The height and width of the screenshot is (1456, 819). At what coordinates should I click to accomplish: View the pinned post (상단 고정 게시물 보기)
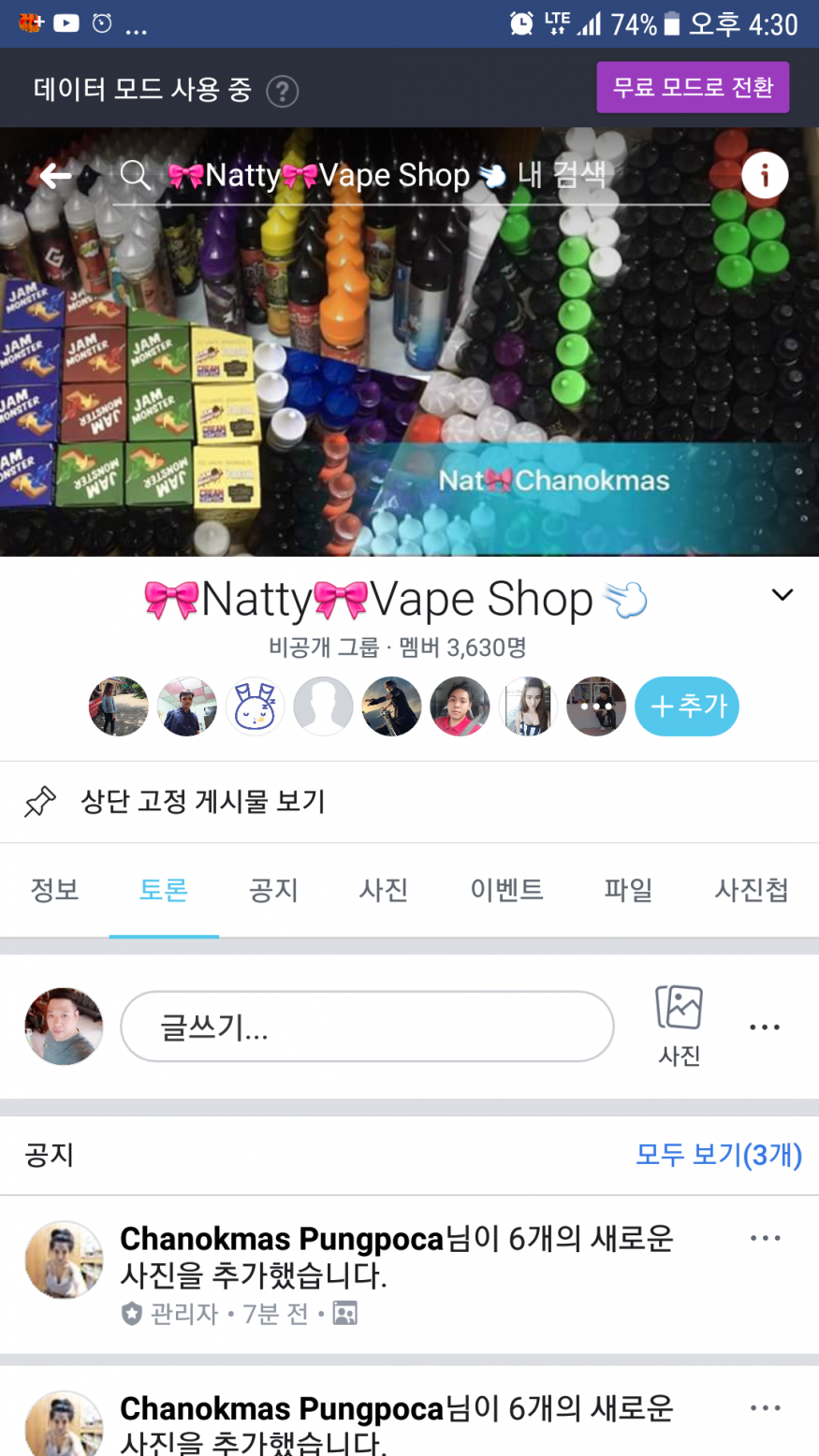point(202,802)
